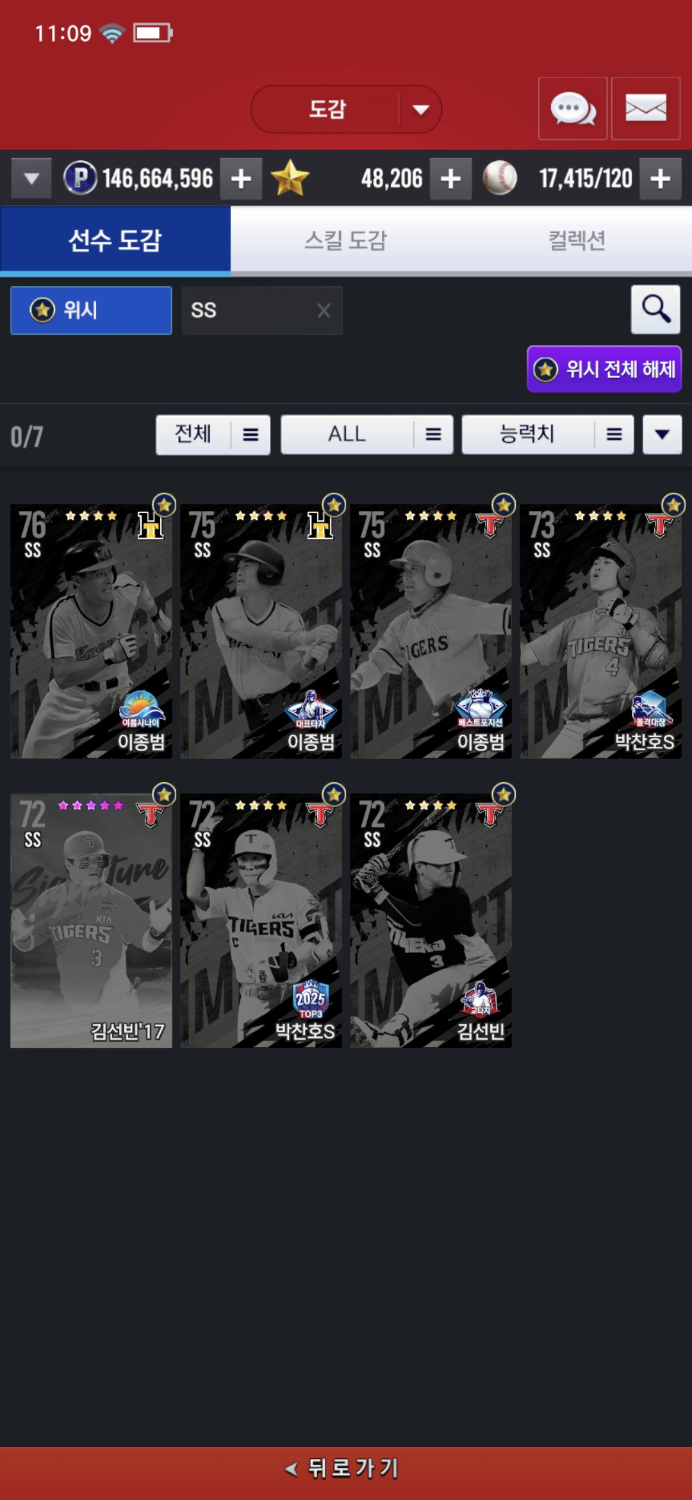Open the 2025 TOP3 박찬호S card
The height and width of the screenshot is (1500, 692).
(261, 921)
